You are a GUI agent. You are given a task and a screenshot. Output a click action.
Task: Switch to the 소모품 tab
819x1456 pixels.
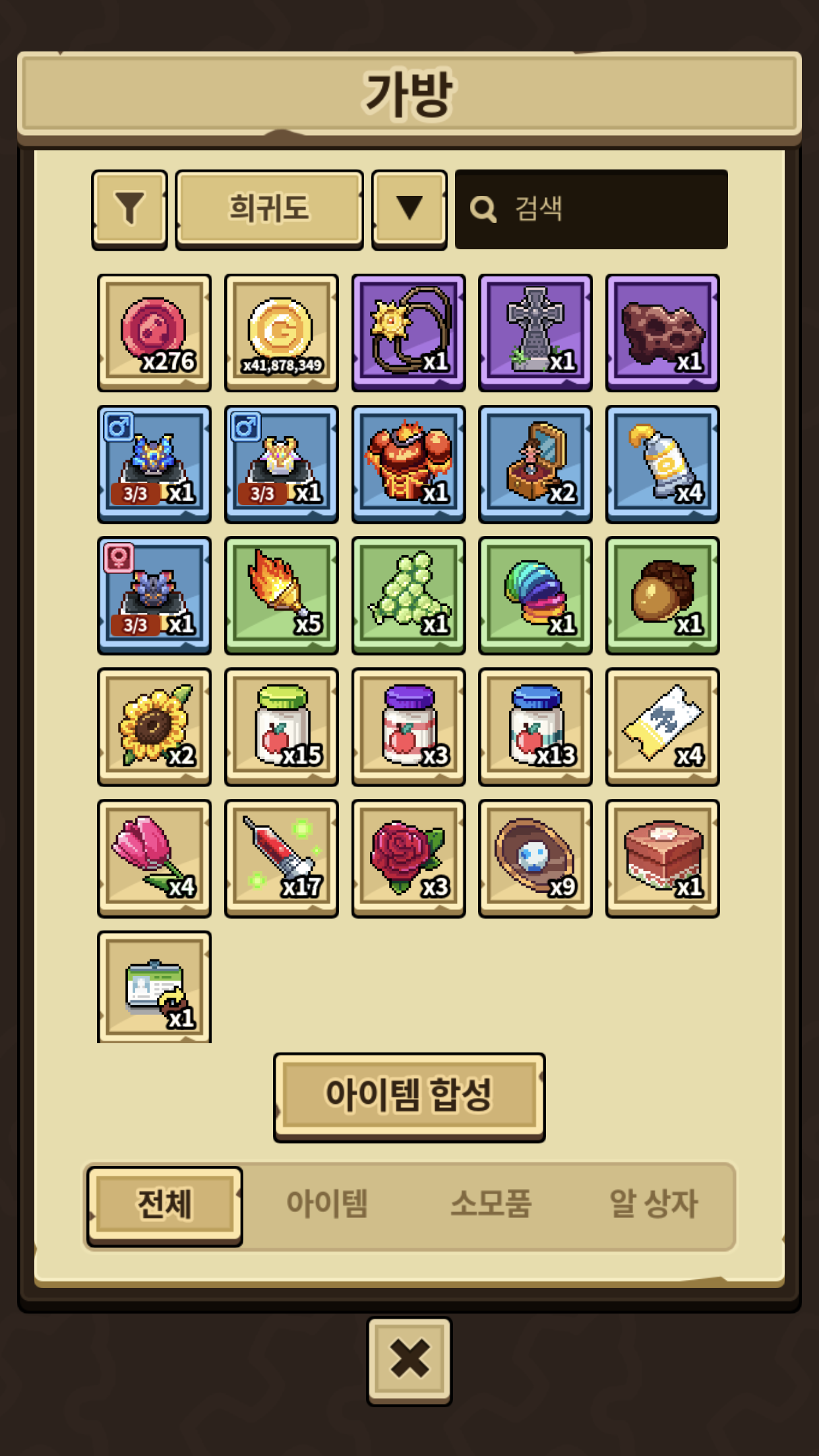pyautogui.click(x=491, y=1205)
